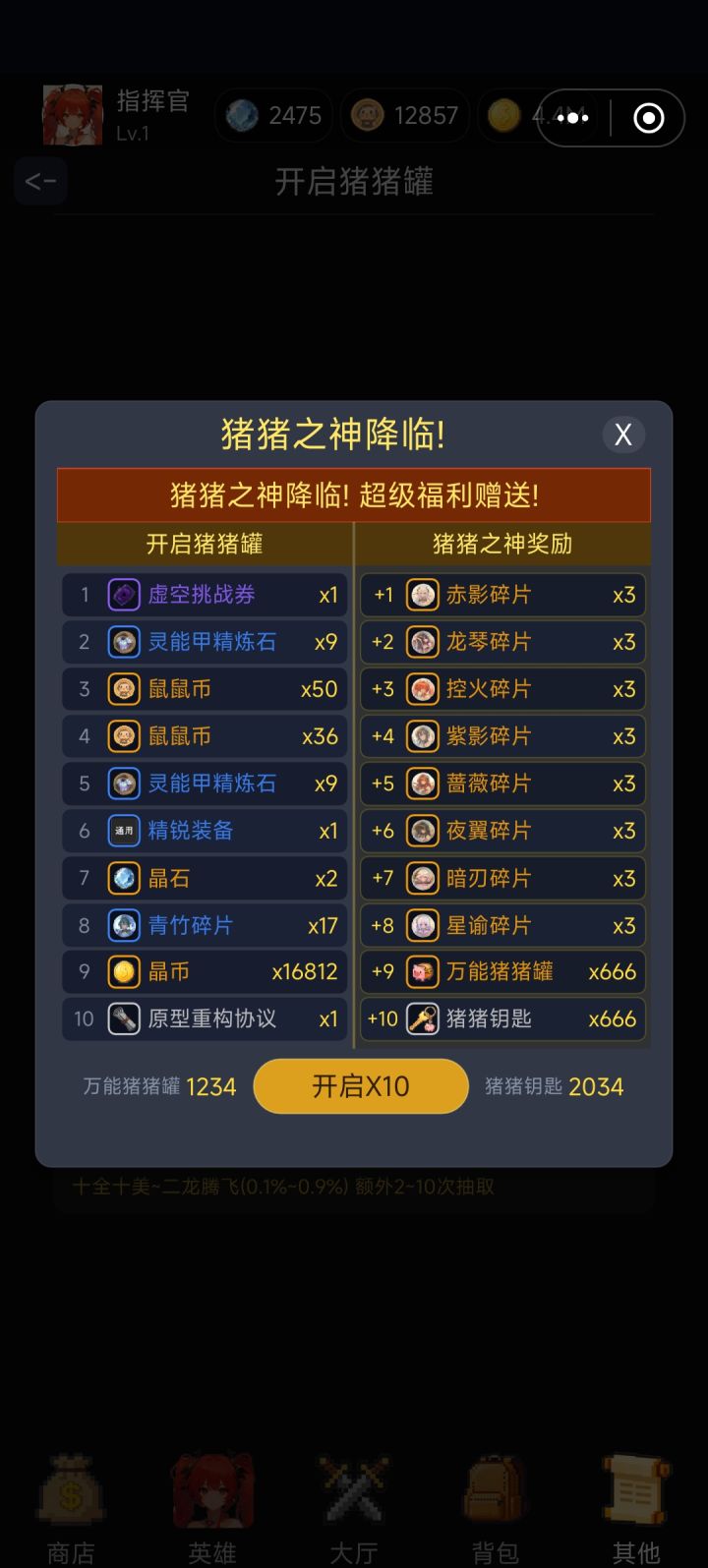The height and width of the screenshot is (1568, 708).
Task: Click the back arrow to return
Action: [x=39, y=181]
